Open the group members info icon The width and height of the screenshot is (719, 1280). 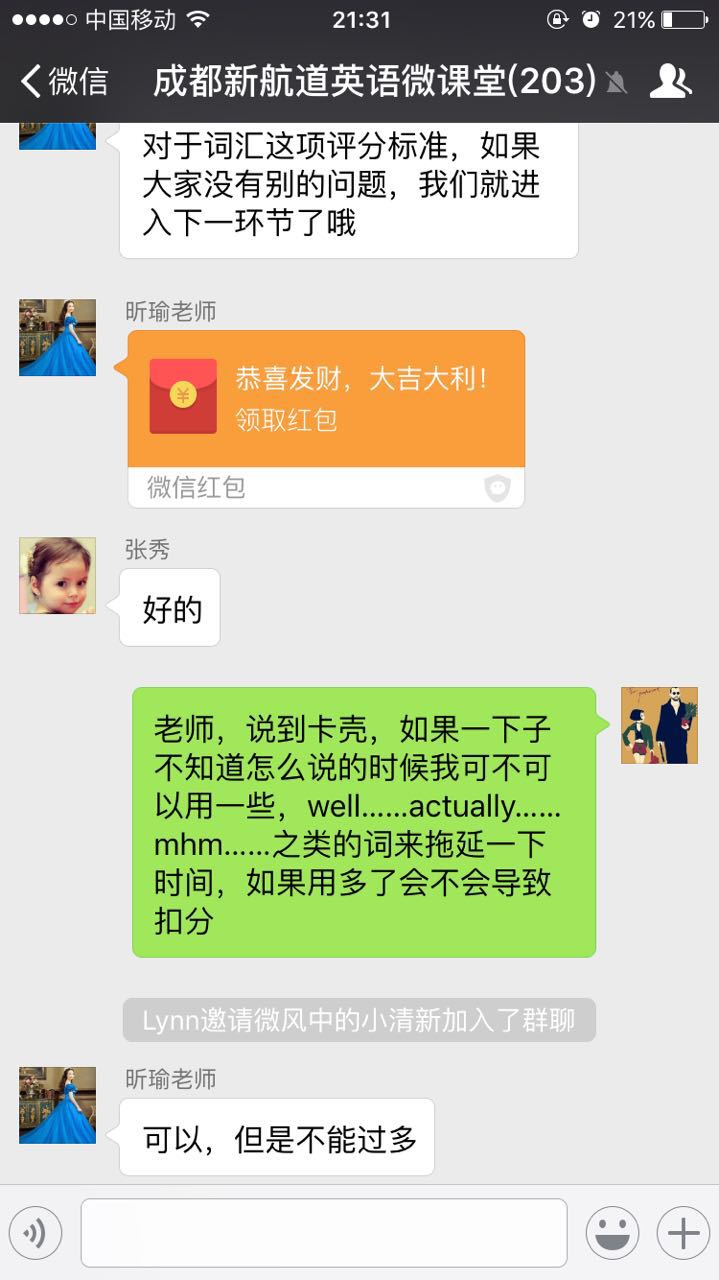(670, 81)
